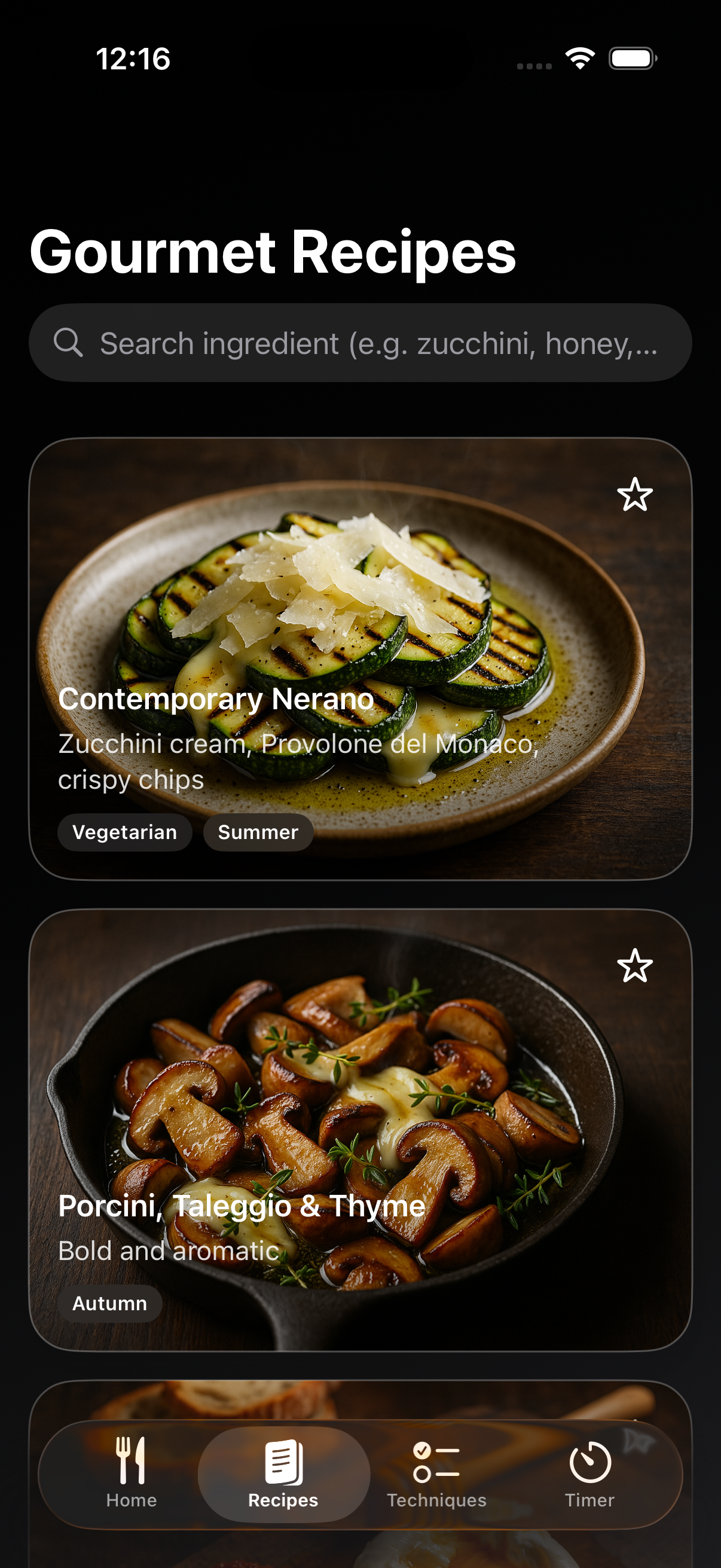This screenshot has height=1568, width=721.
Task: Switch to the Home tab
Action: pyautogui.click(x=132, y=1473)
